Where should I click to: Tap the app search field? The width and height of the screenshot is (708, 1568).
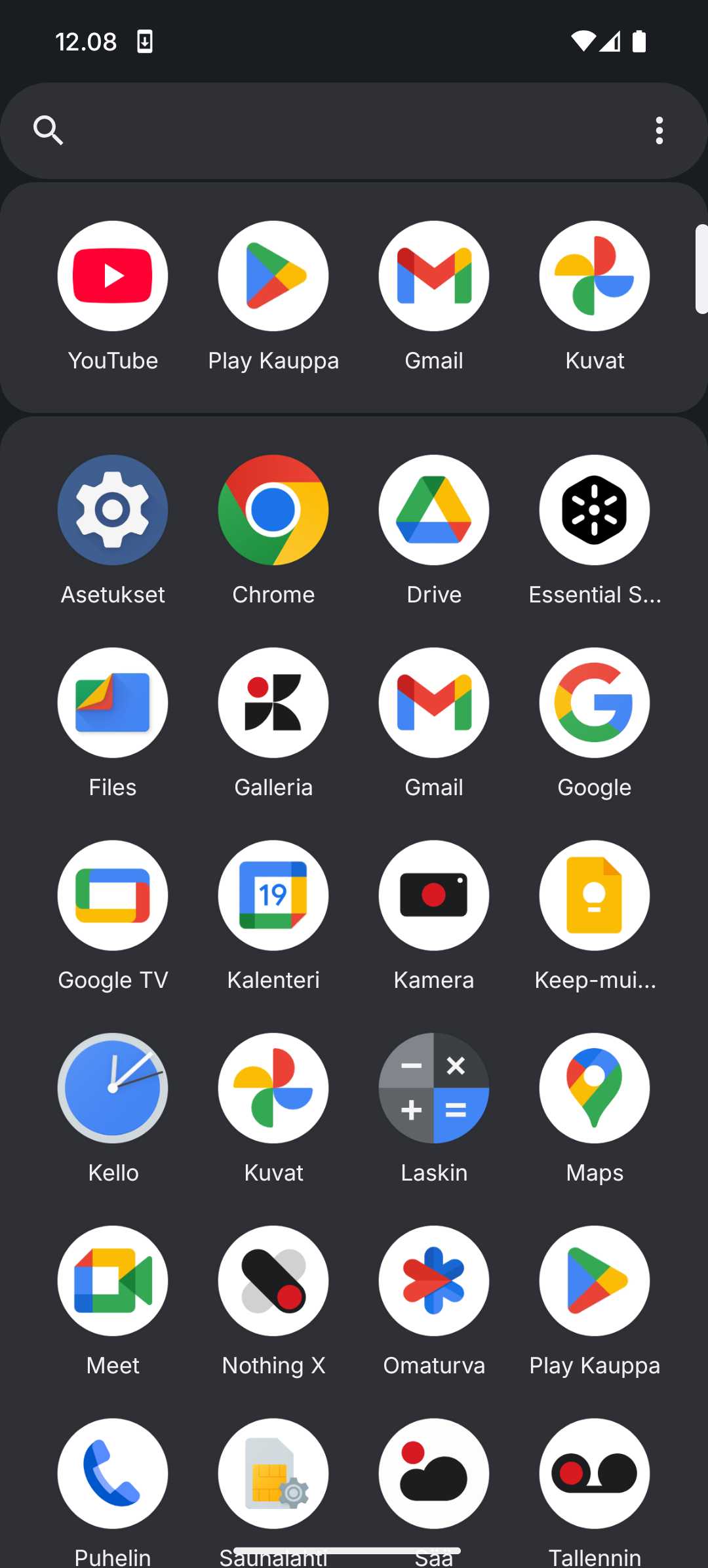341,130
